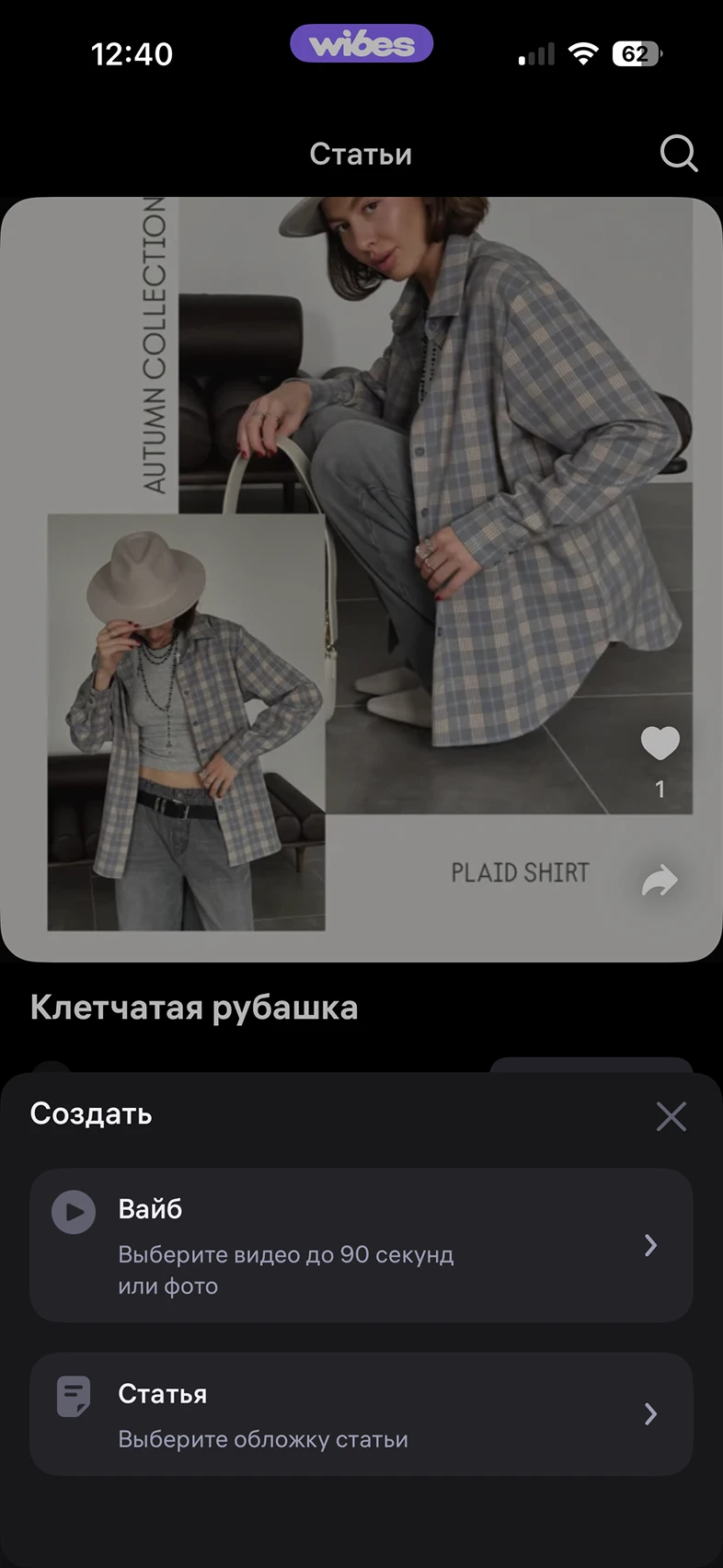723x1568 pixels.
Task: Open the Клетчатая рубашка article cover
Action: point(361,580)
